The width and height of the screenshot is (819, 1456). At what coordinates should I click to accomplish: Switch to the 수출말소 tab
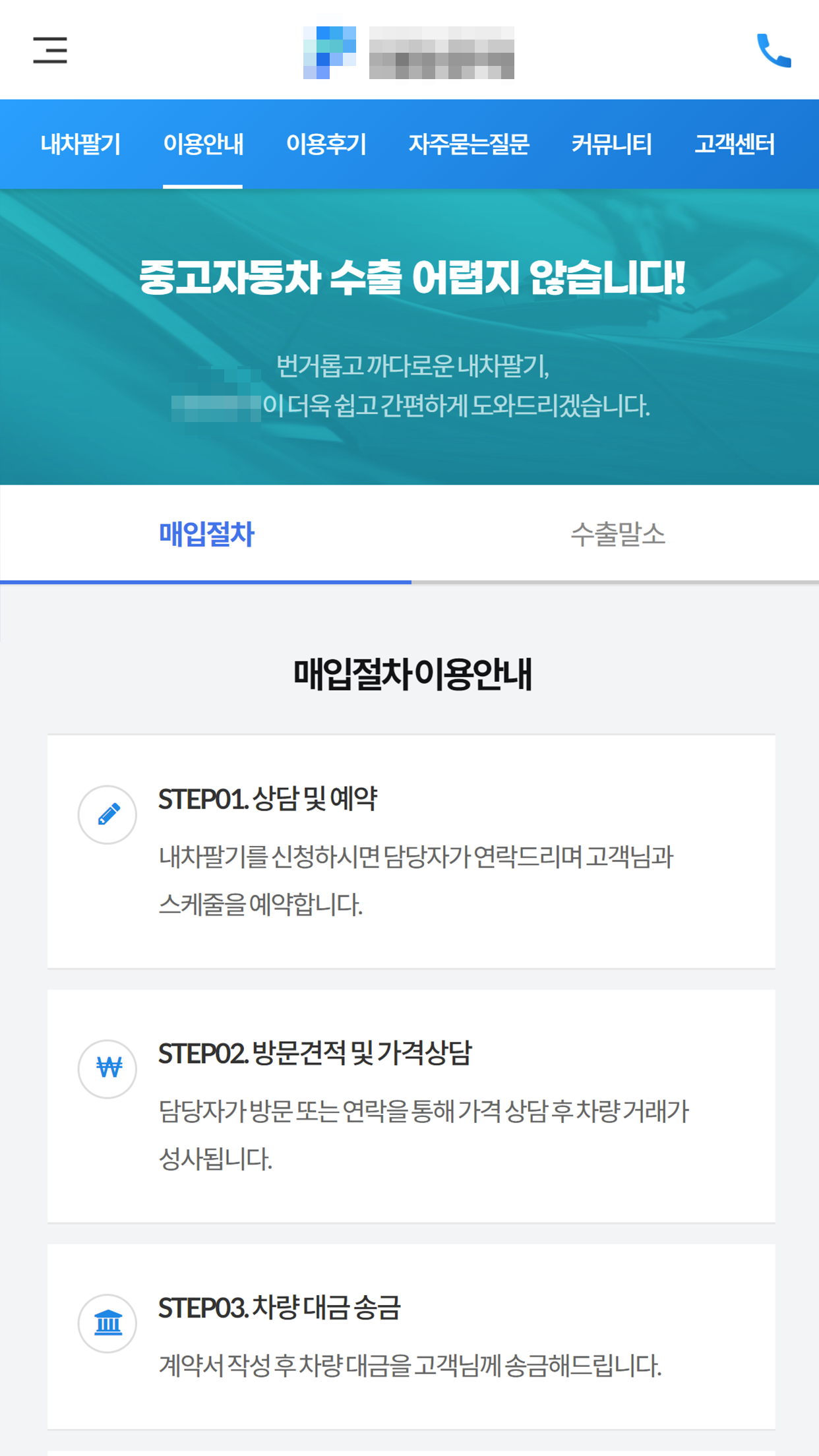click(617, 534)
